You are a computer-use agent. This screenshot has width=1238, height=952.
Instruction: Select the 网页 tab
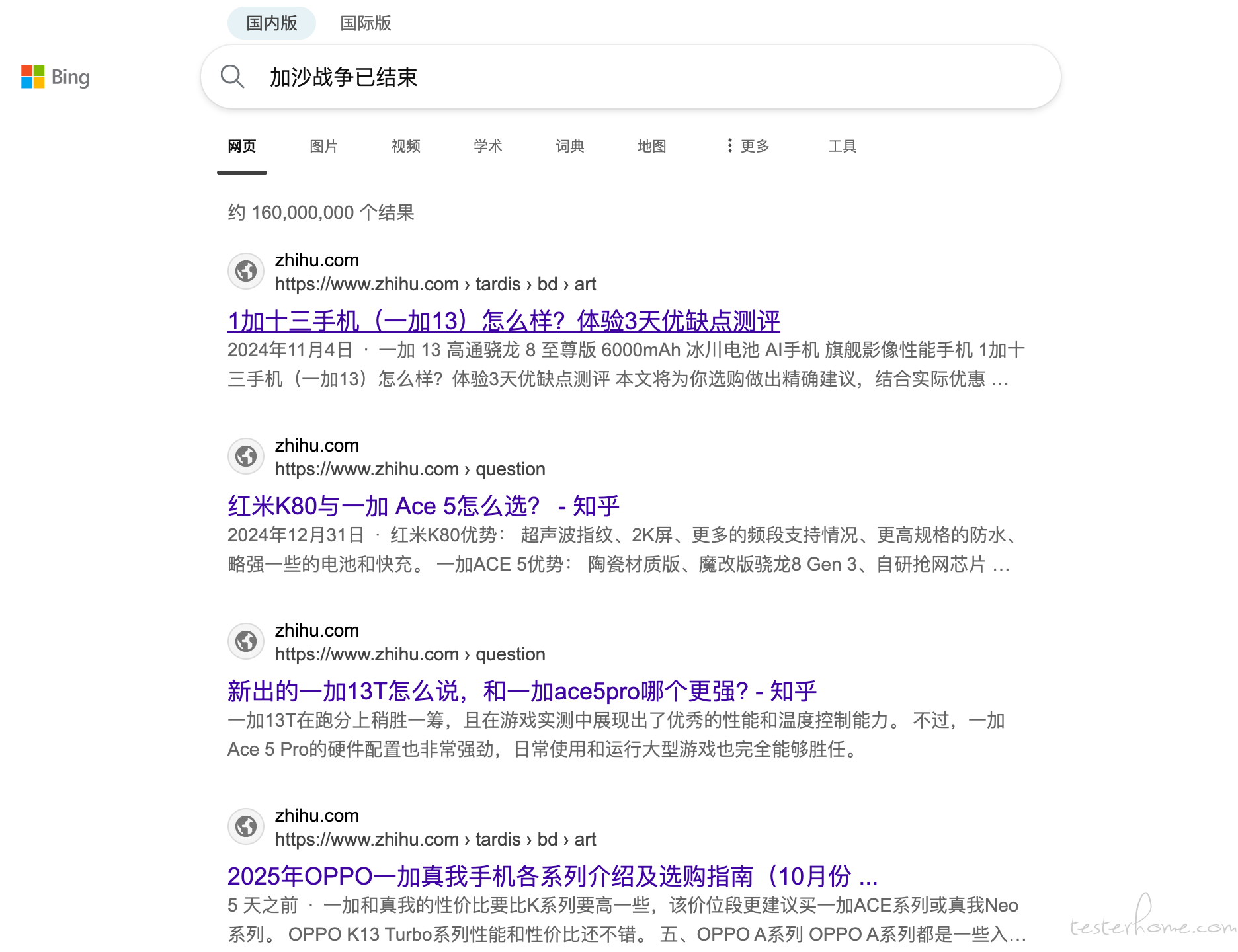pyautogui.click(x=241, y=146)
